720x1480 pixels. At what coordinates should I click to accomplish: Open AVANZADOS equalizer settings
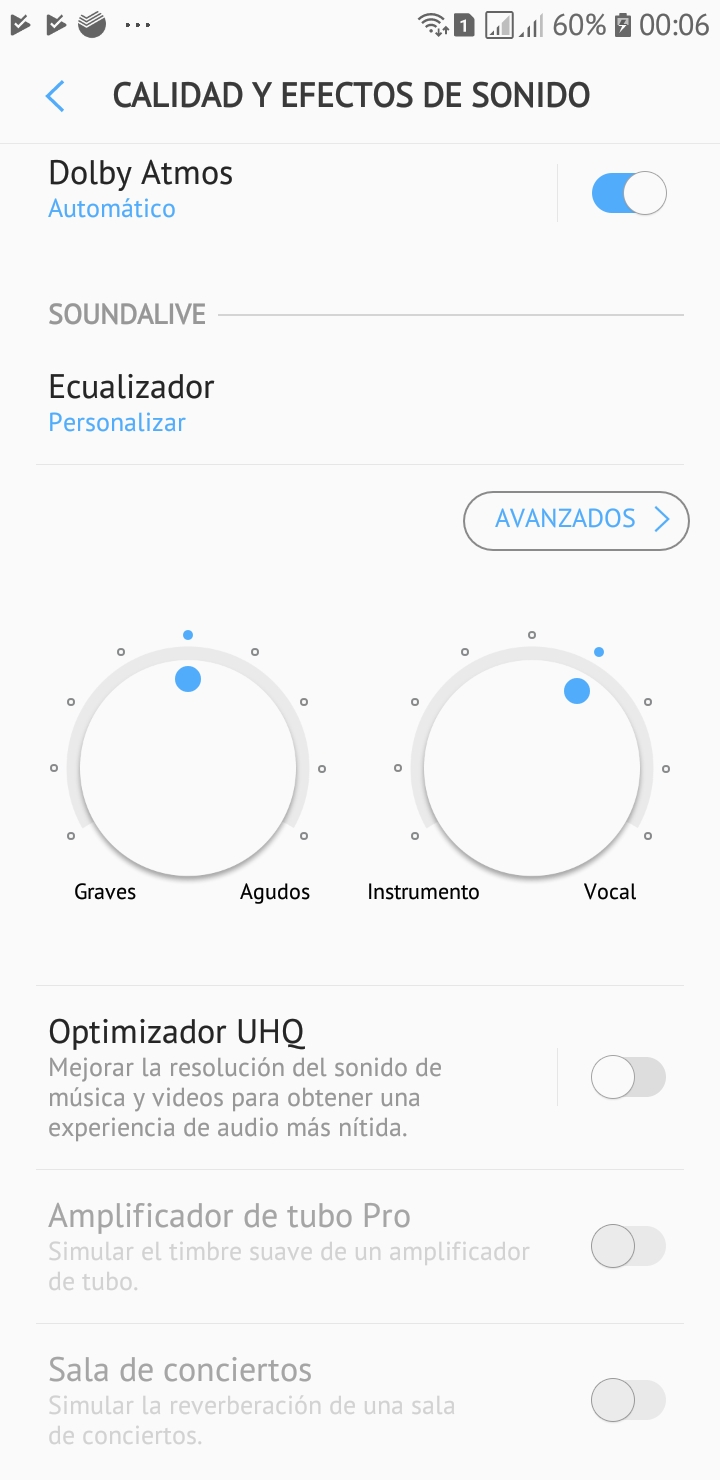point(576,520)
